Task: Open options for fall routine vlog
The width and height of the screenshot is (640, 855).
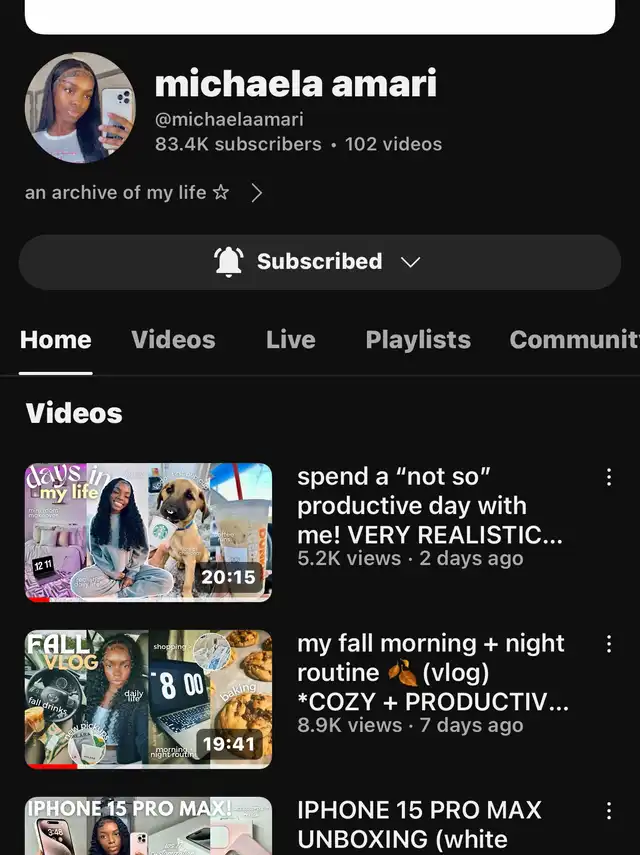Action: 609,644
